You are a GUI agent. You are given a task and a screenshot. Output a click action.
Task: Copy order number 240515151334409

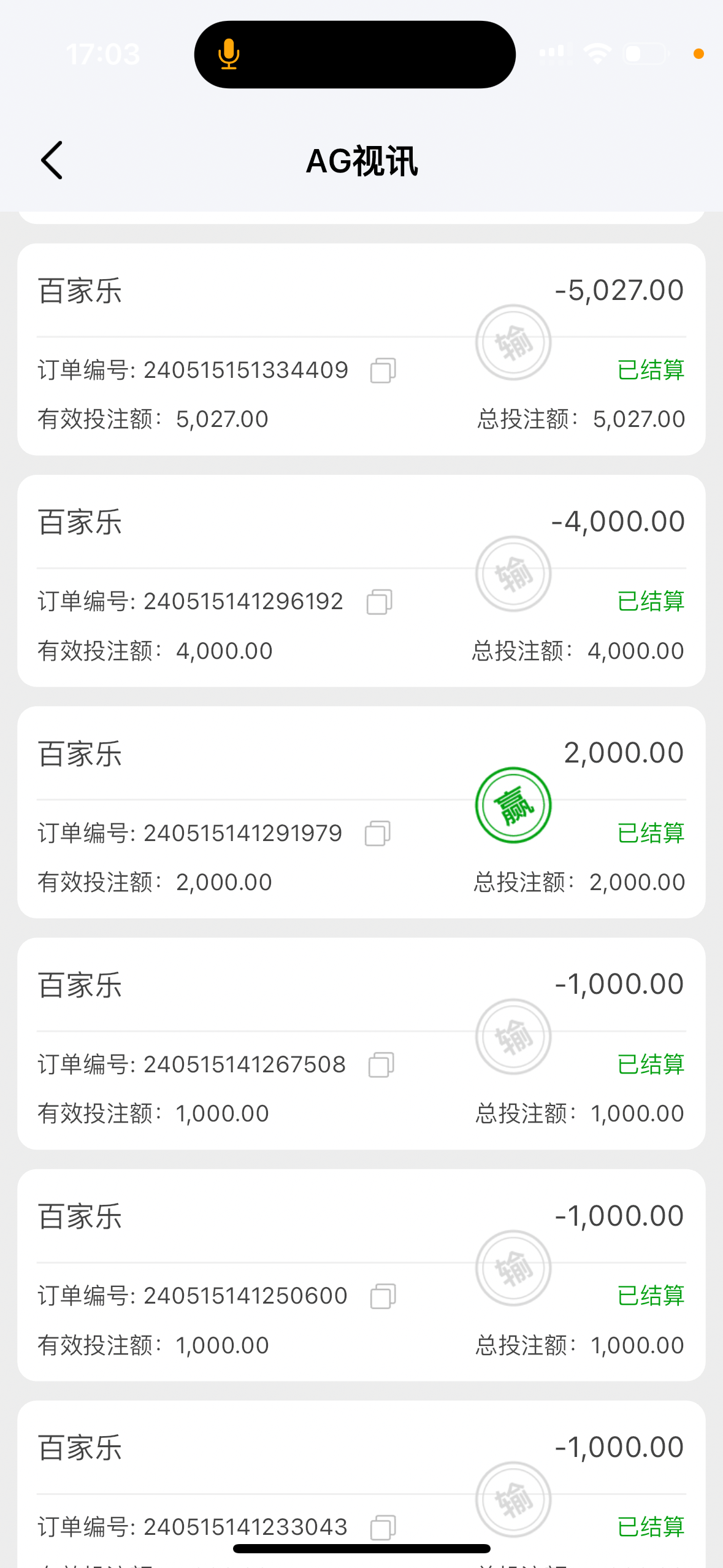384,370
